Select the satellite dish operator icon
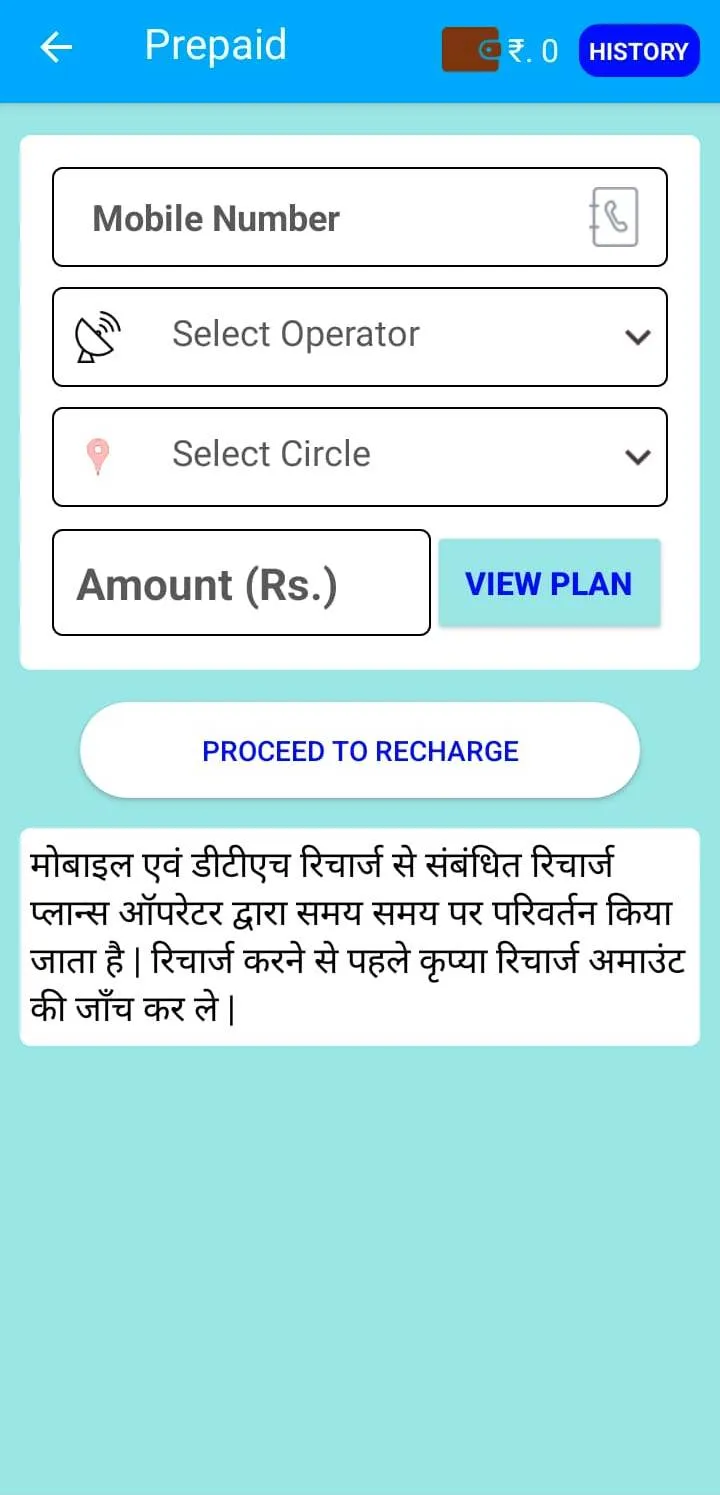This screenshot has width=720, height=1495. coord(97,335)
